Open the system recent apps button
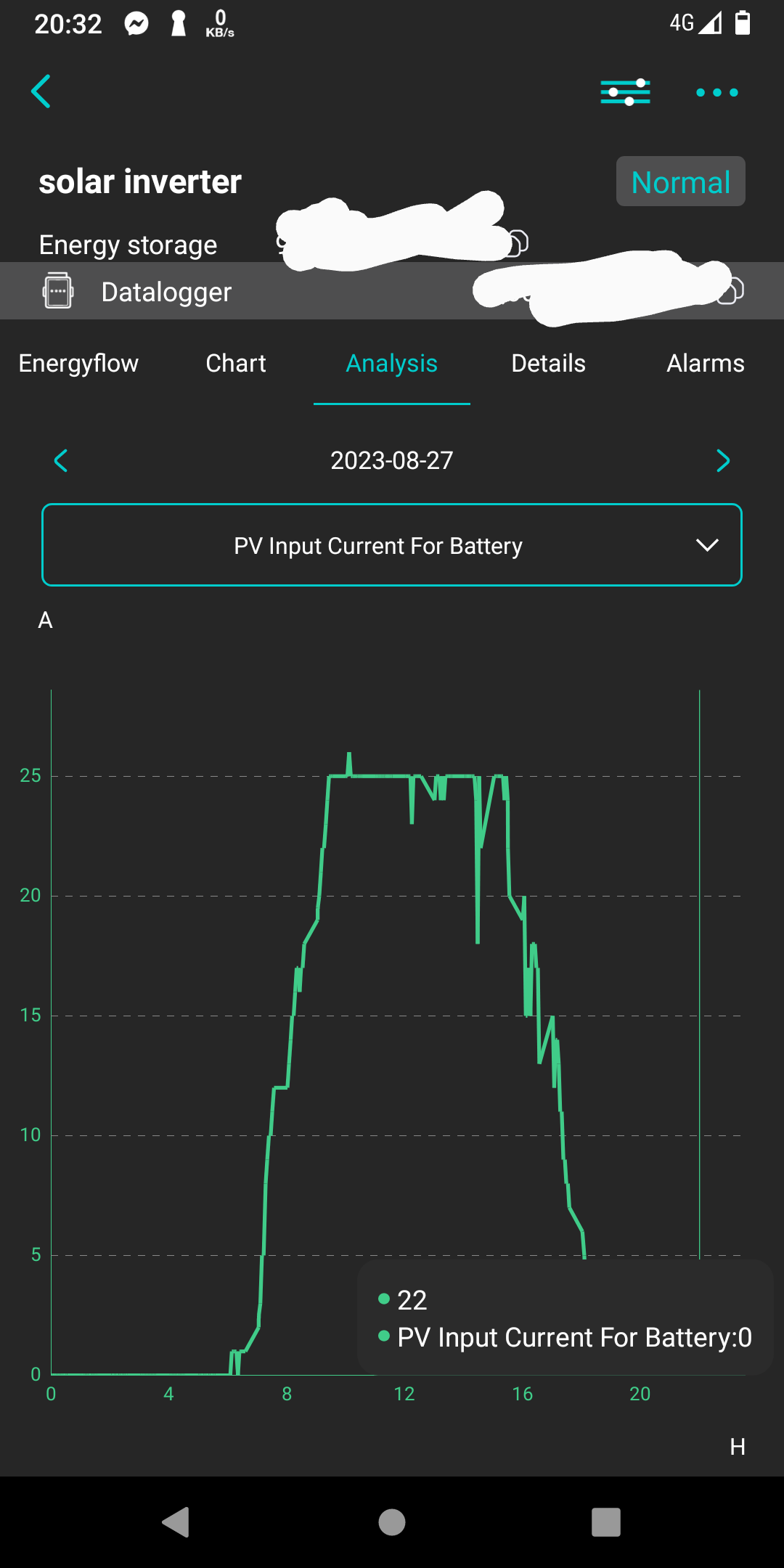The height and width of the screenshot is (1568, 784). coord(606,1522)
